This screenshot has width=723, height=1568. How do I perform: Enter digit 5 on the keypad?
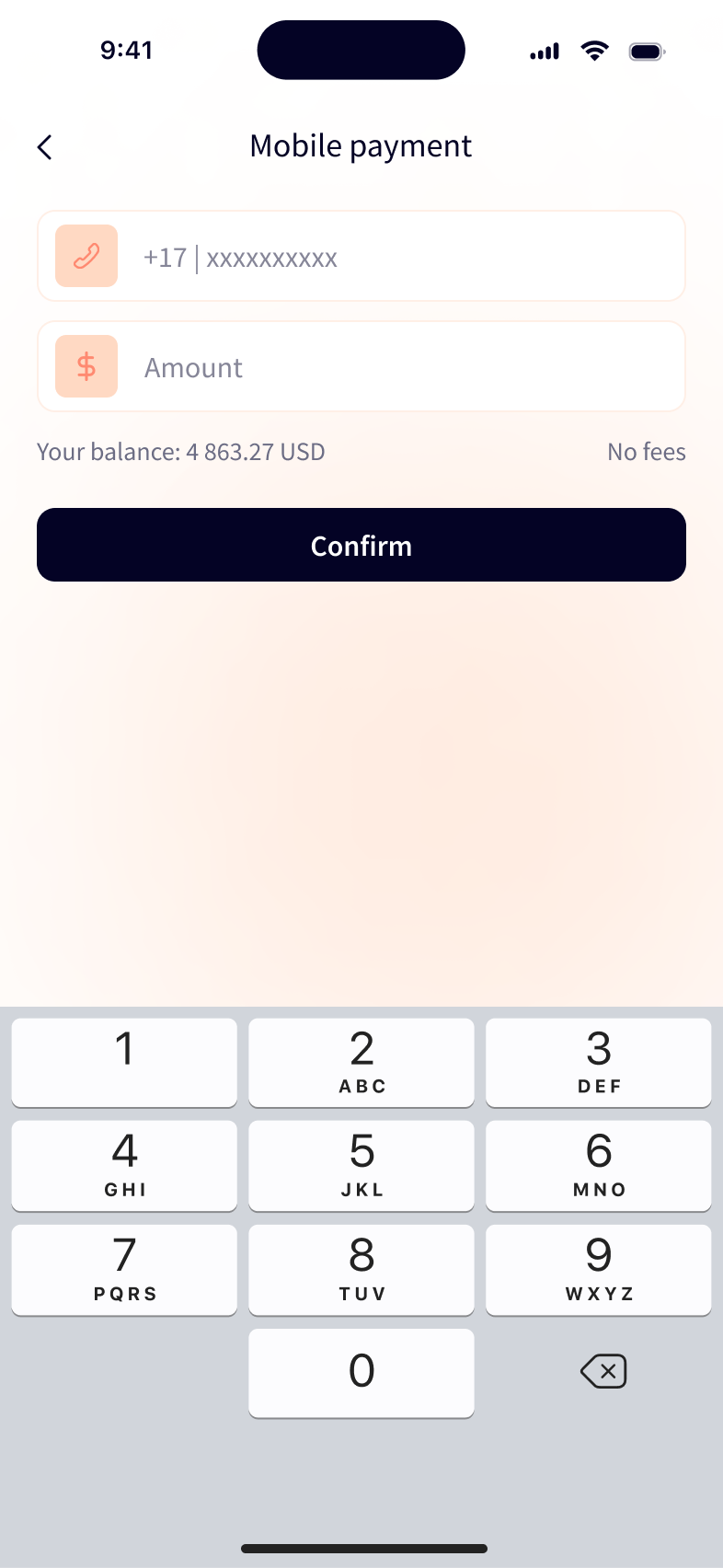click(x=361, y=1165)
